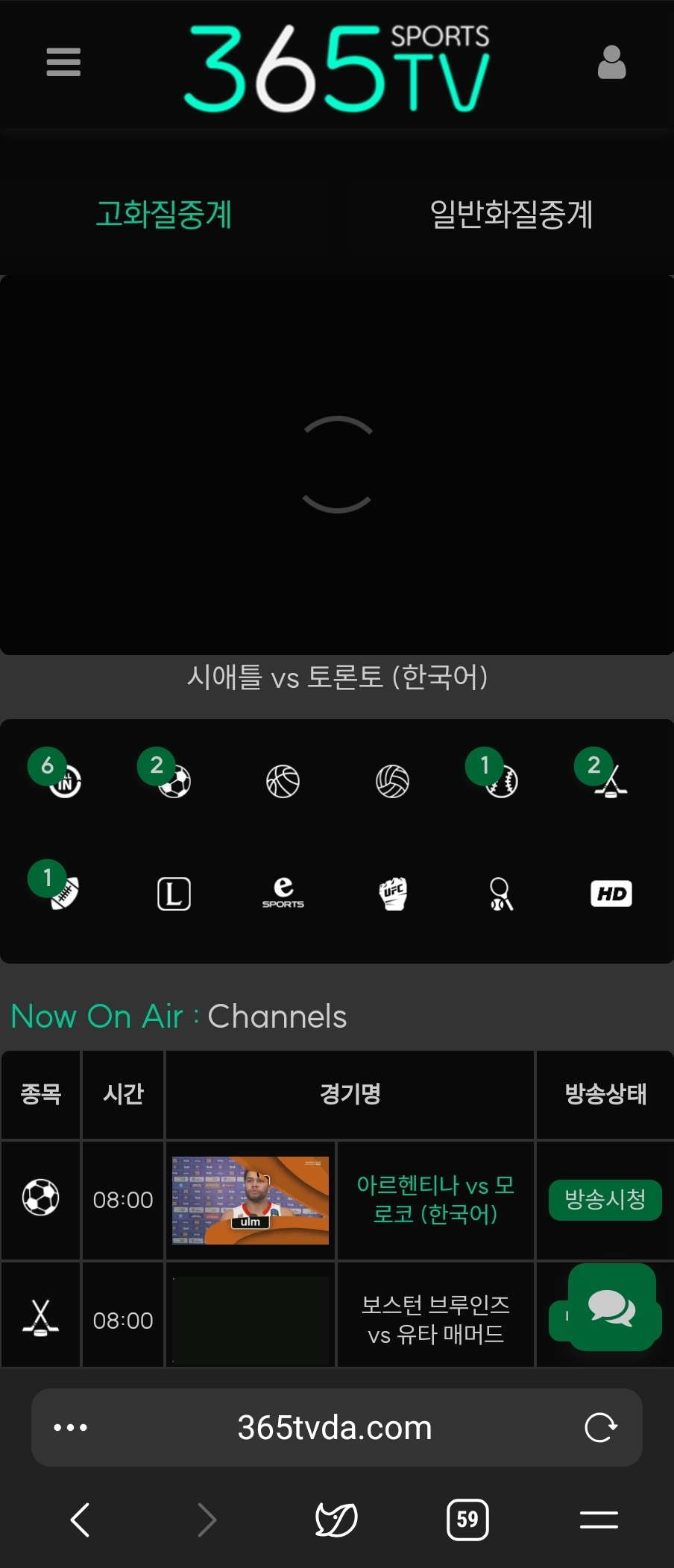Reload the page in the address bar
This screenshot has width=674, height=1568.
[600, 1428]
